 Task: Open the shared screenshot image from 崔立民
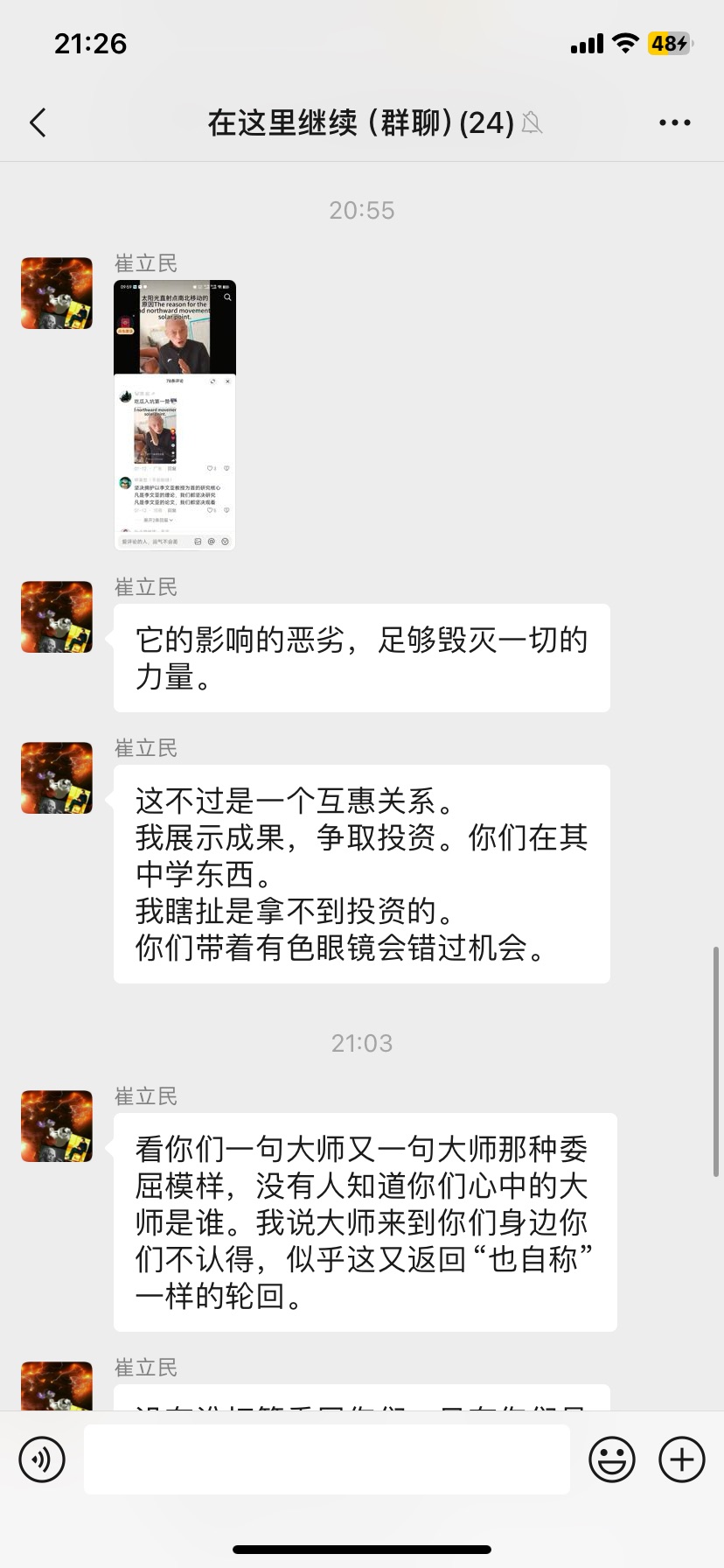click(175, 415)
